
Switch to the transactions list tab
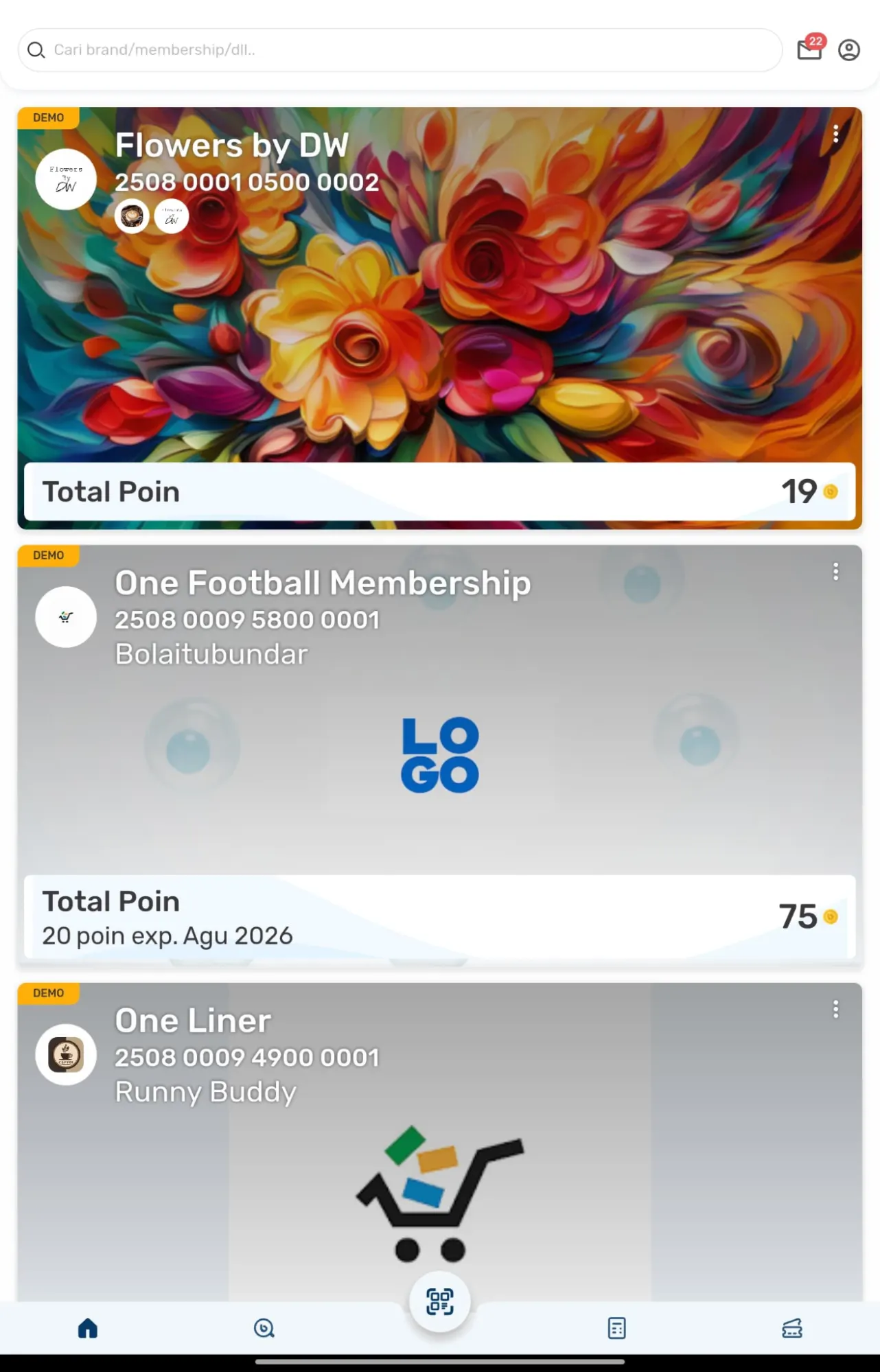tap(616, 1329)
